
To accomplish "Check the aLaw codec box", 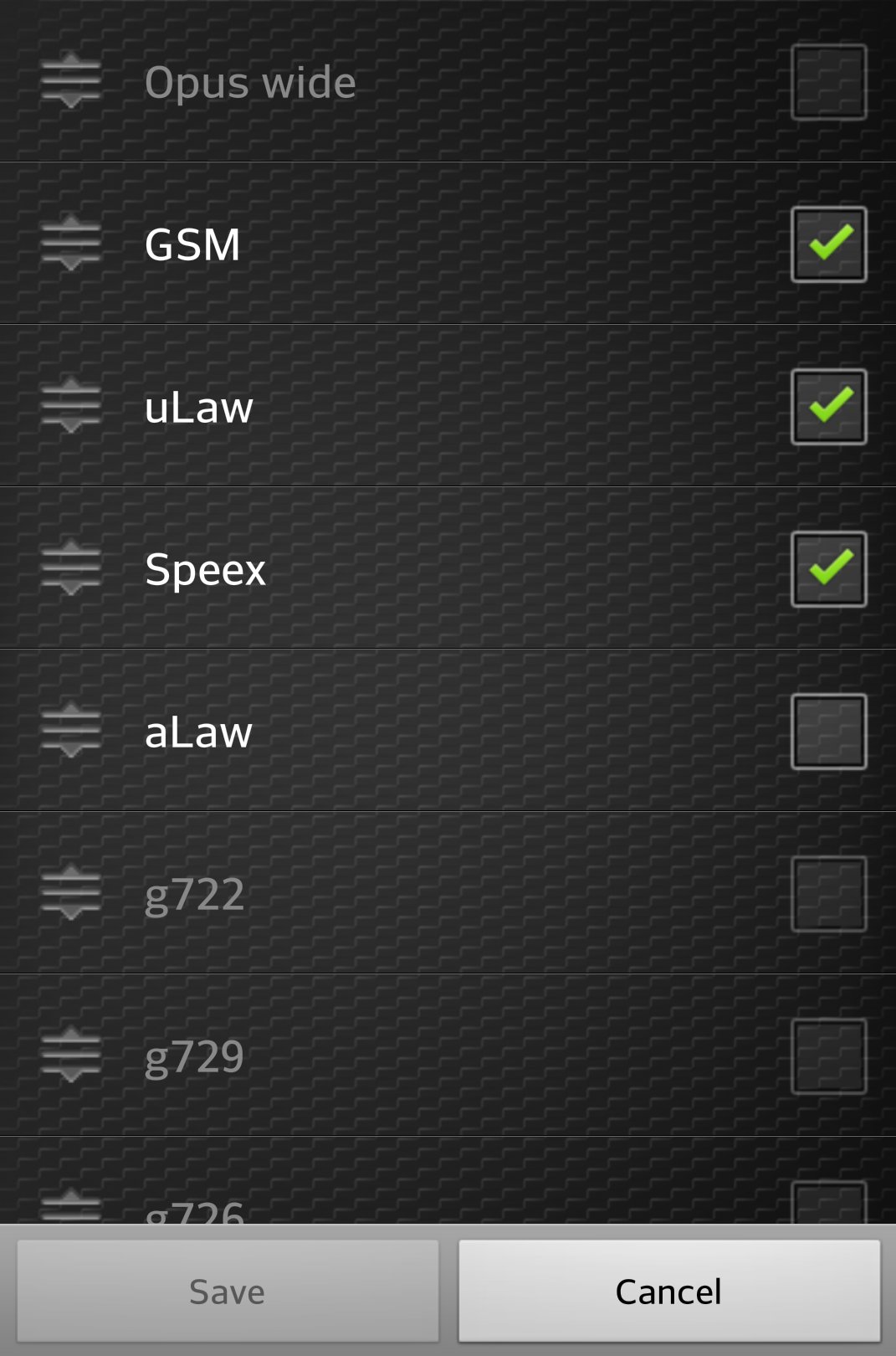I will click(x=828, y=732).
